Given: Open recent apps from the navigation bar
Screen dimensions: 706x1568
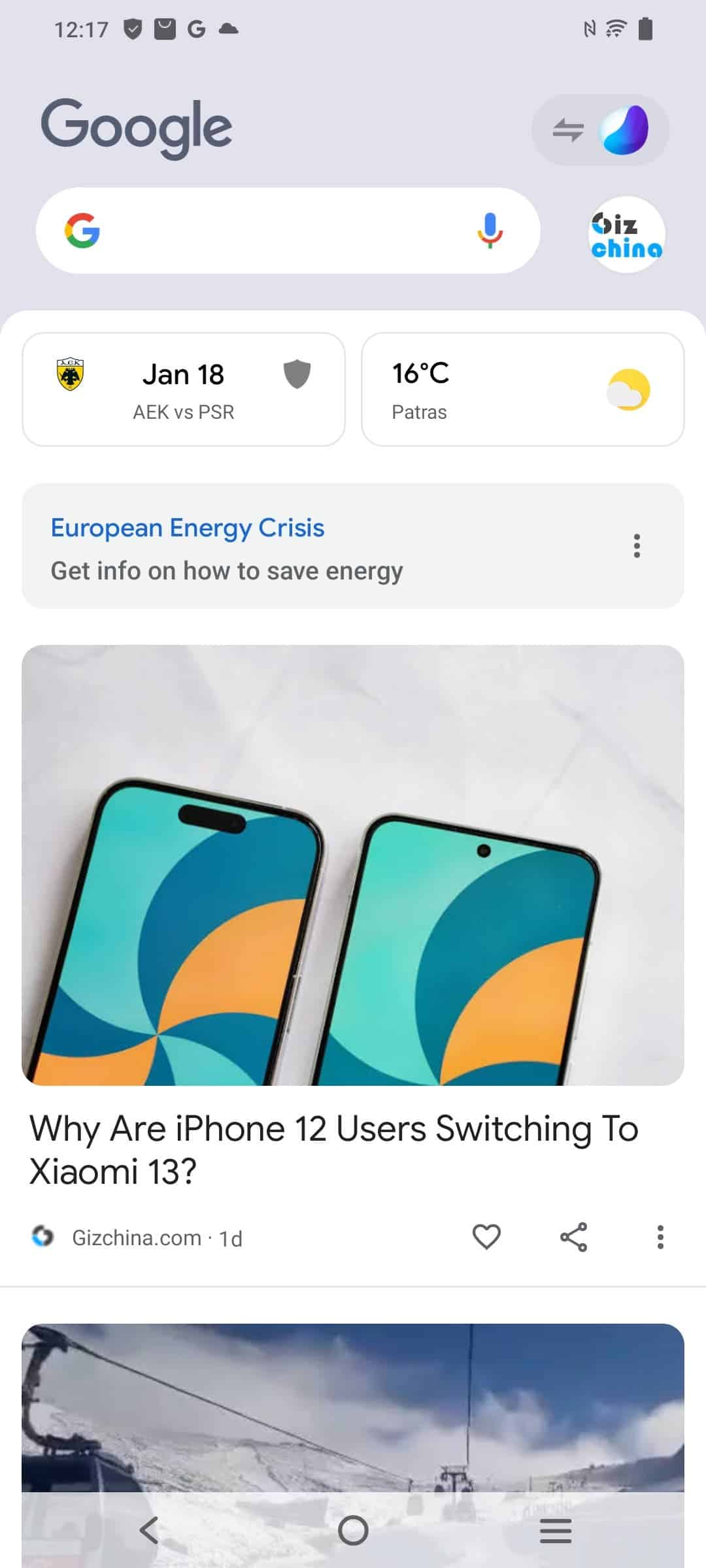Looking at the screenshot, I should coord(556,1530).
